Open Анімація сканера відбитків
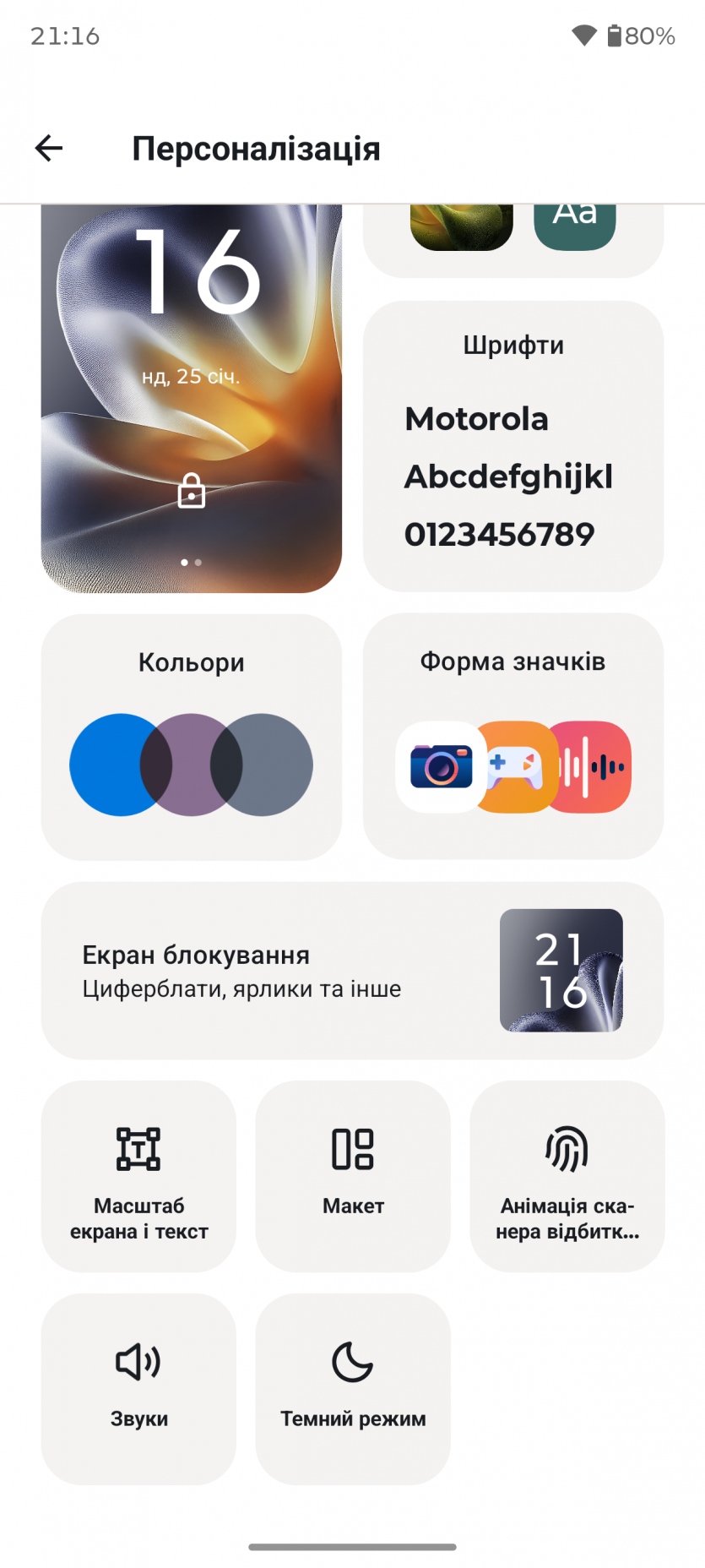The width and height of the screenshot is (705, 1568). point(567,1176)
